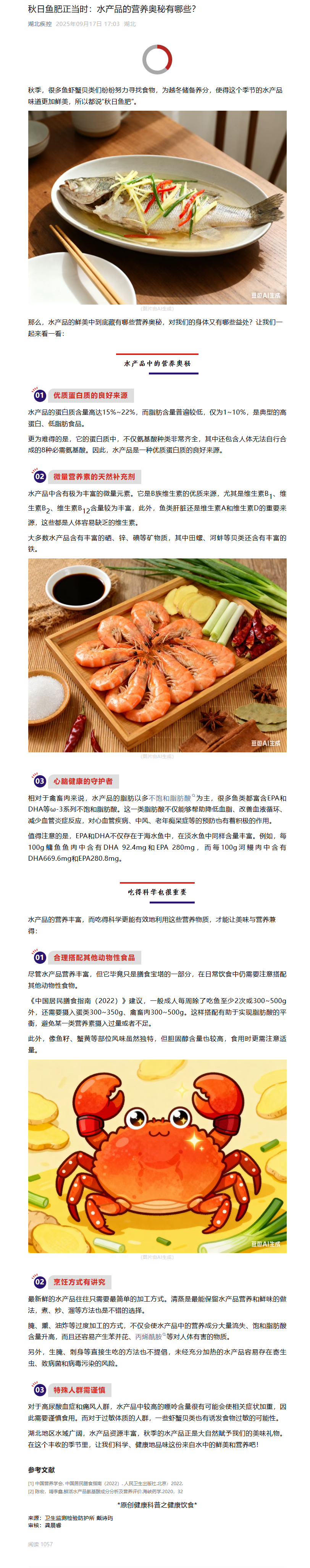Viewport: 310px width, 1568px height.
Task: Open the 湖北疾控 account page
Action: coord(40,24)
